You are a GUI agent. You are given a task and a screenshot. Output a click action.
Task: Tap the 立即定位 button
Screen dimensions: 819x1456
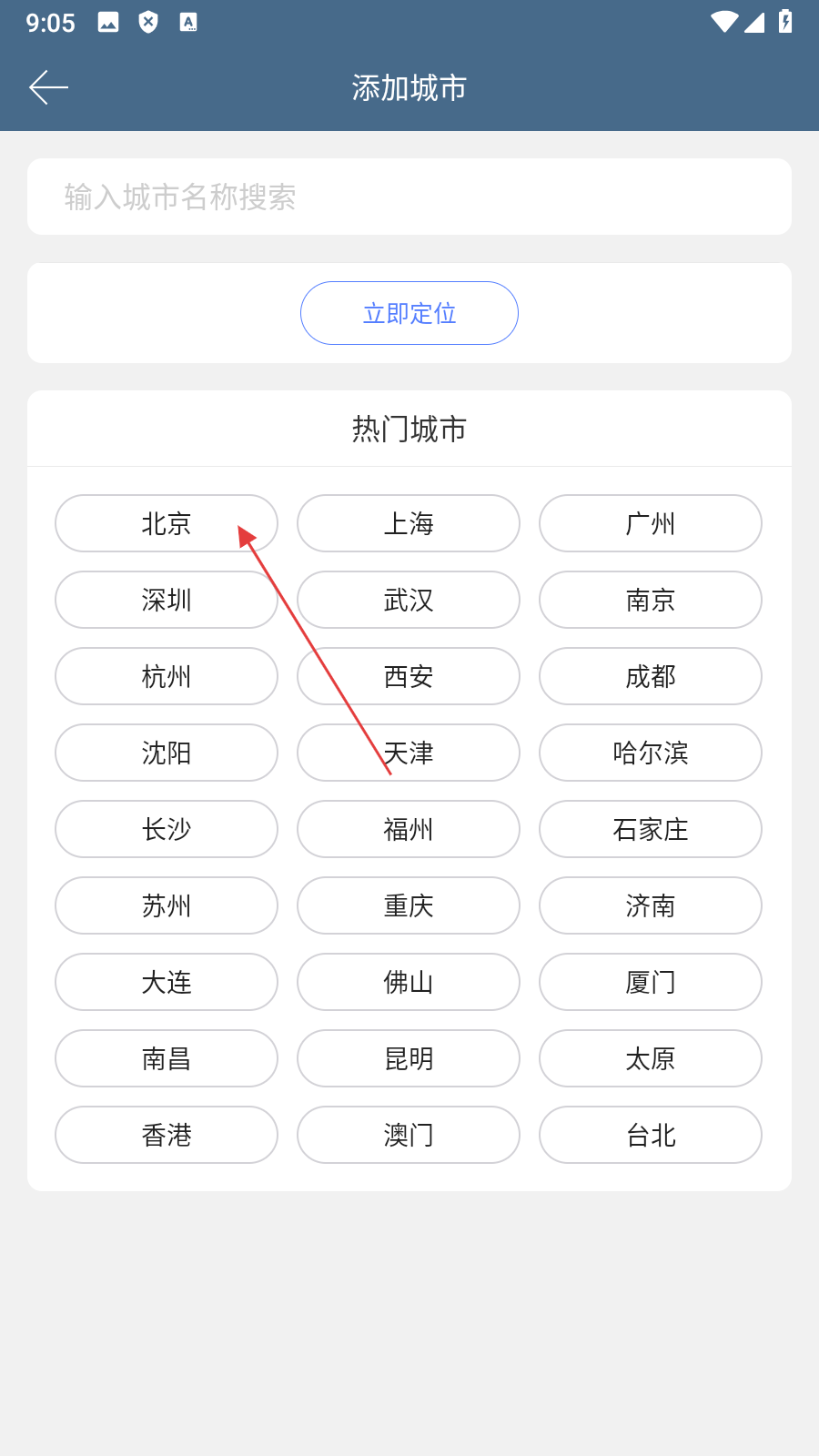409,313
